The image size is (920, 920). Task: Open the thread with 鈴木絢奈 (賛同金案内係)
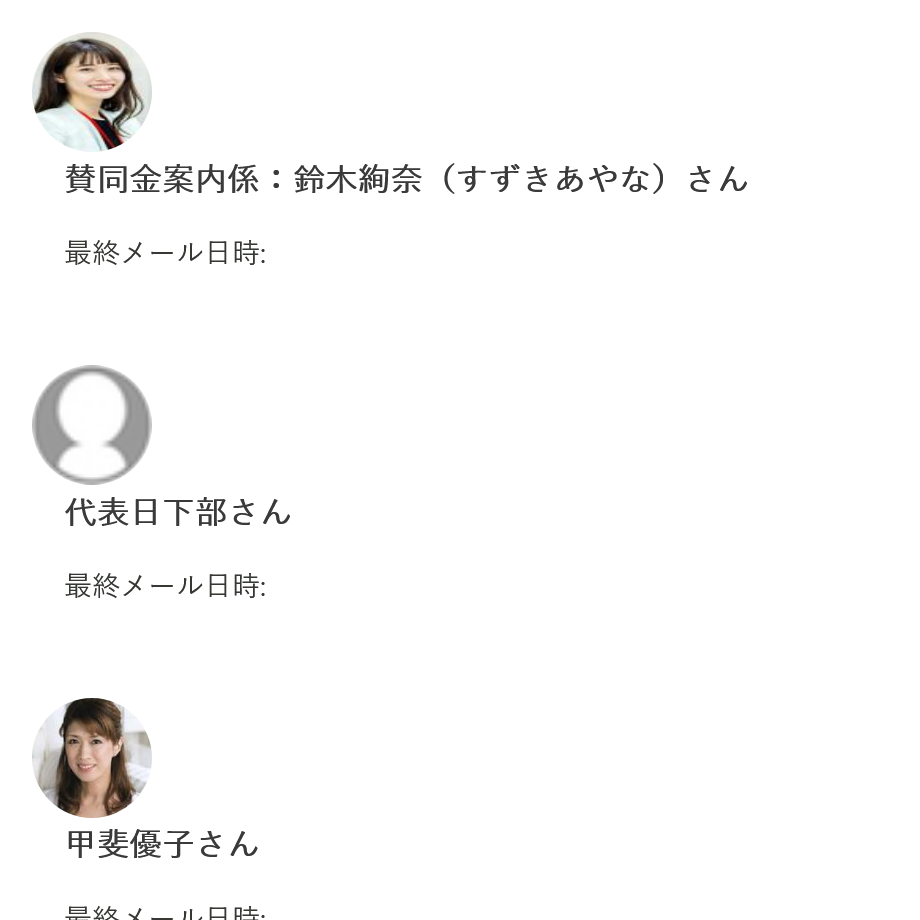pyautogui.click(x=406, y=179)
